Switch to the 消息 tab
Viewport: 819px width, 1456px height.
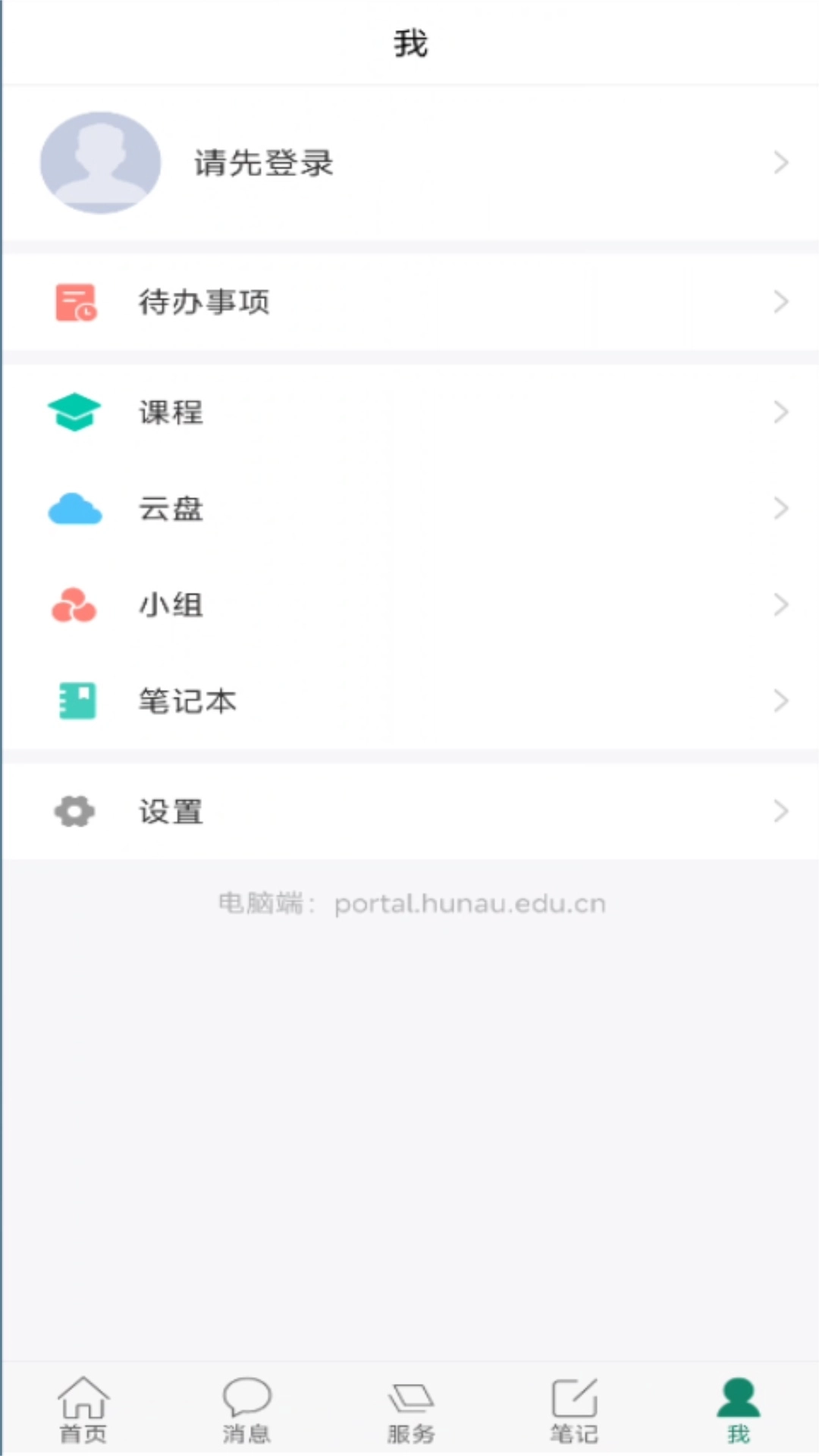point(246,1410)
